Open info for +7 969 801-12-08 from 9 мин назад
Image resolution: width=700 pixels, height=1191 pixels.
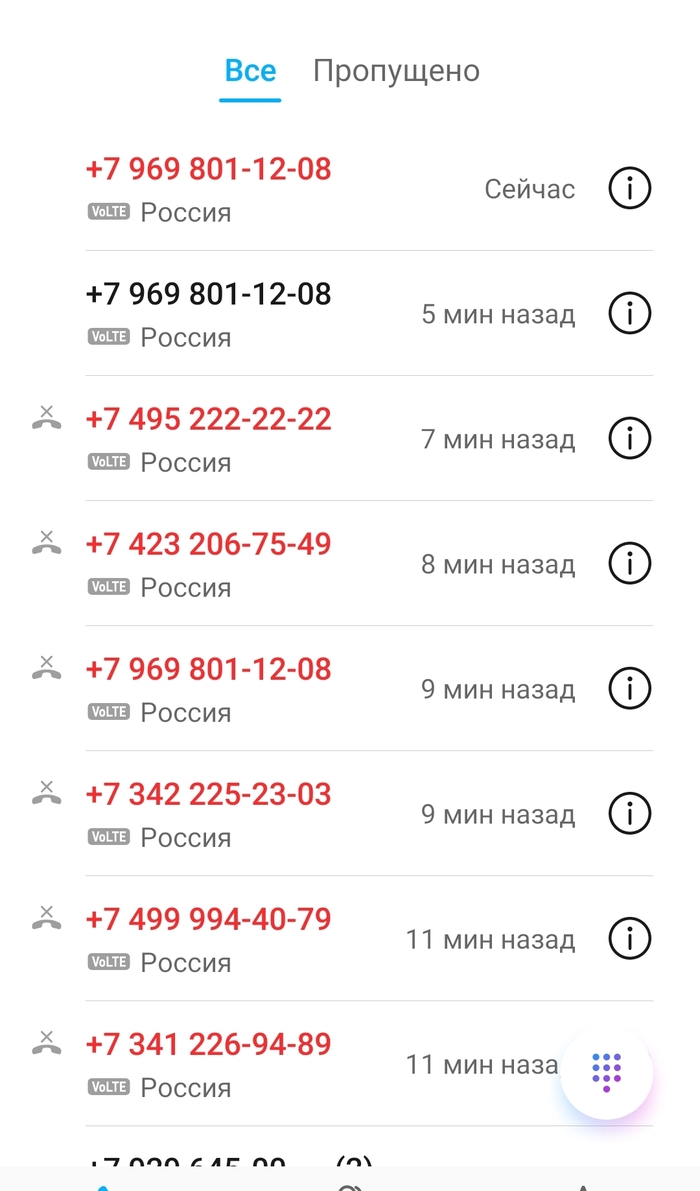[630, 689]
